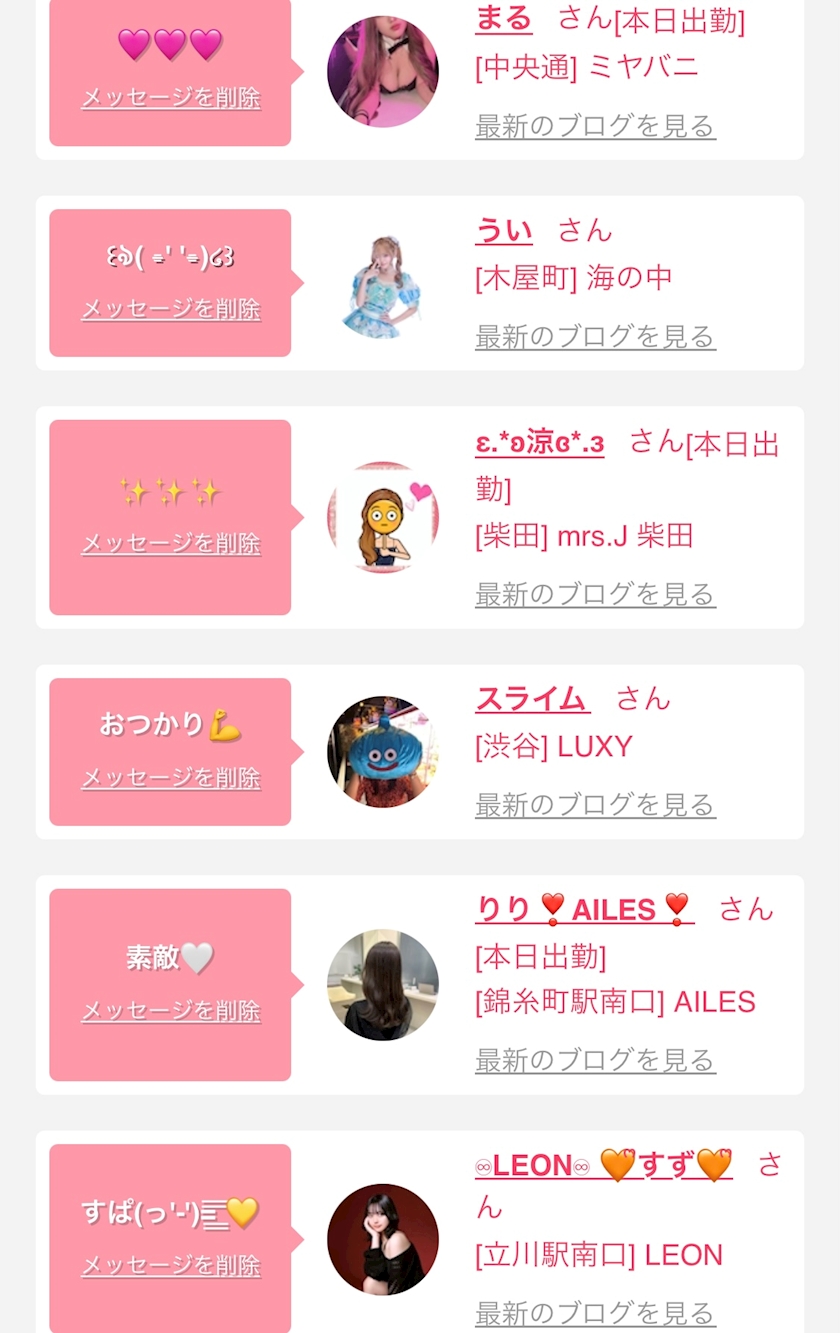The height and width of the screenshot is (1333, 840).
Task: Tap うい's avatar photo
Action: coord(383,284)
